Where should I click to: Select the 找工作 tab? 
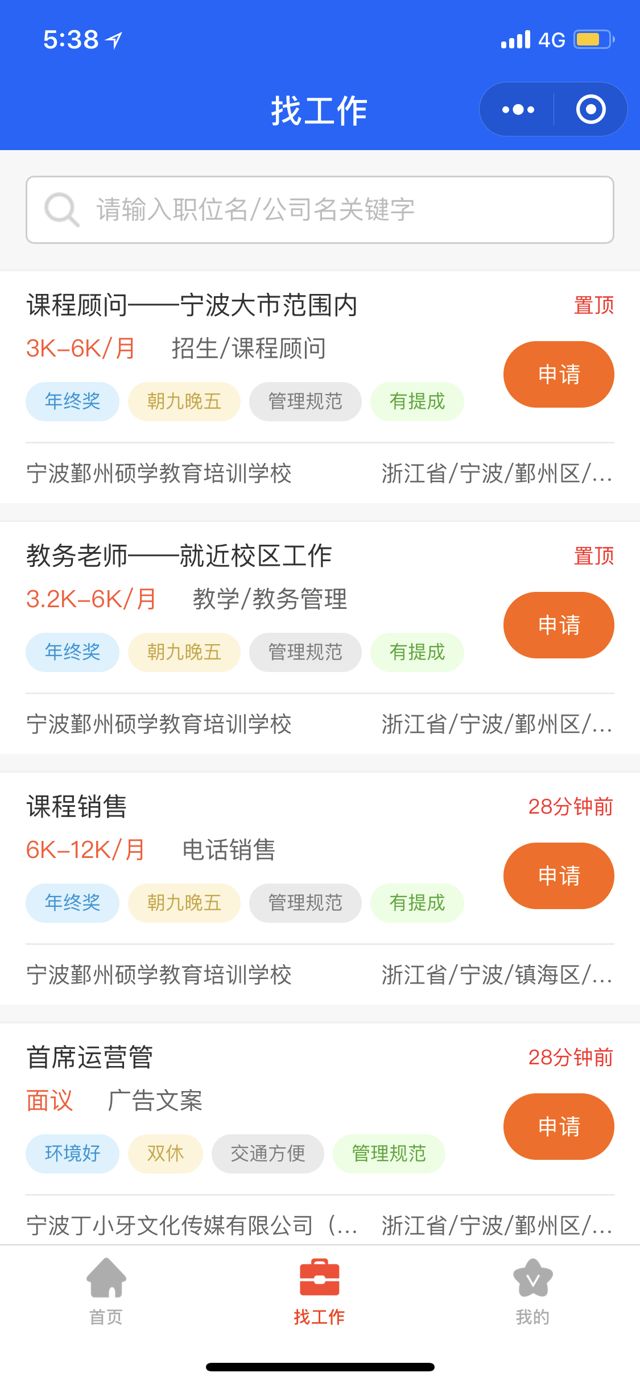point(319,1292)
